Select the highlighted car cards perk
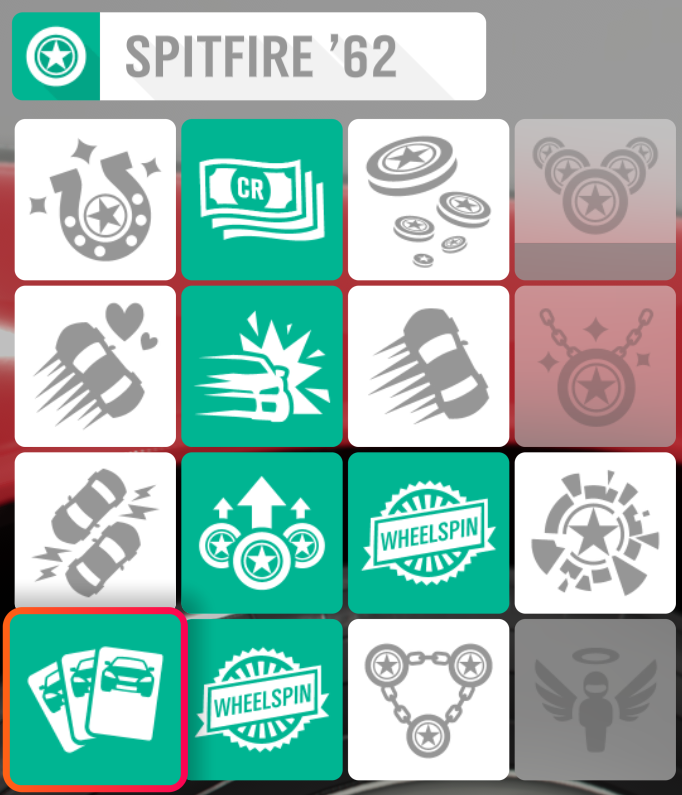The height and width of the screenshot is (795, 682). 95,699
